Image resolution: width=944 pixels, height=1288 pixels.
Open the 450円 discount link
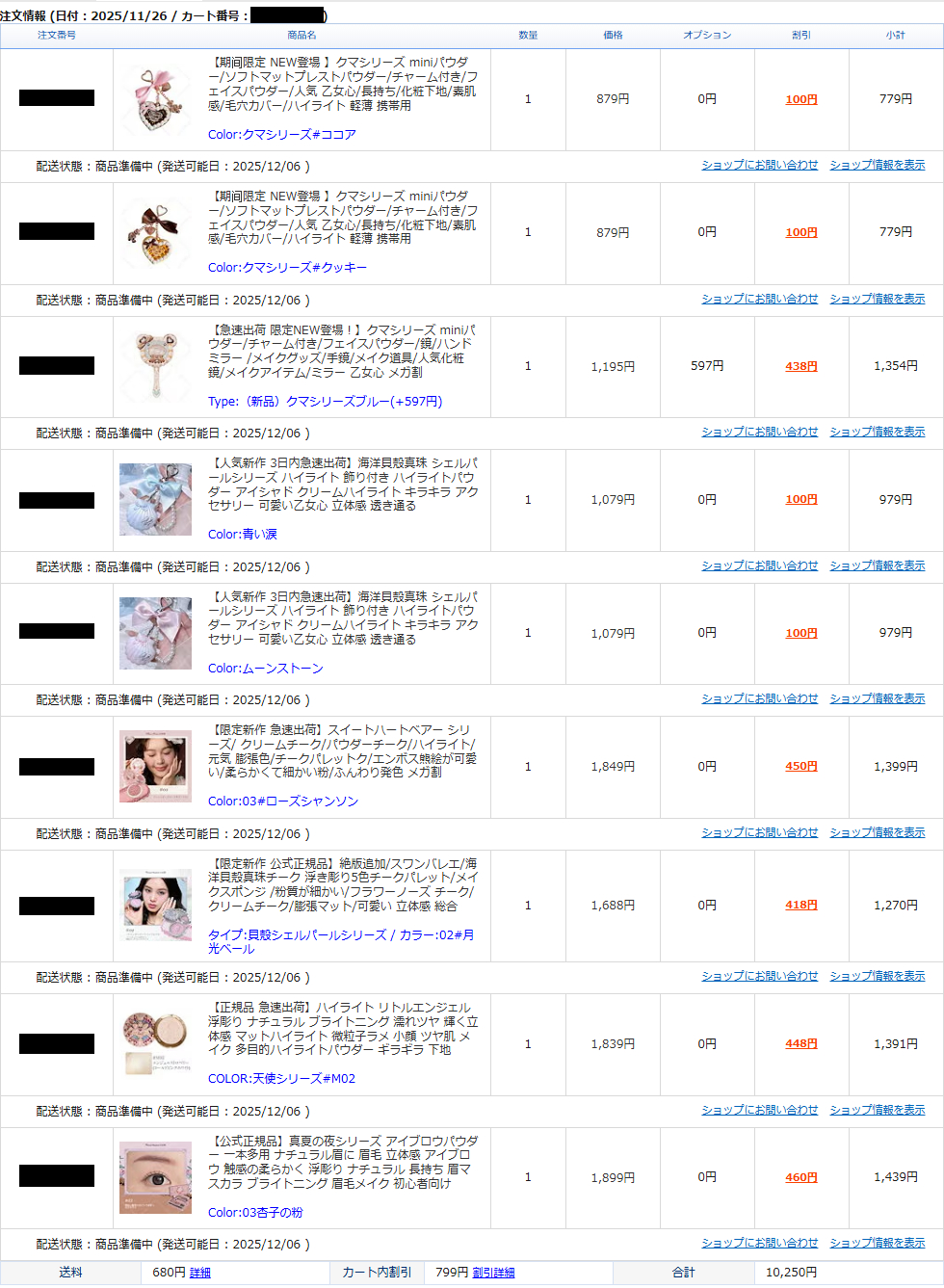pyautogui.click(x=800, y=767)
